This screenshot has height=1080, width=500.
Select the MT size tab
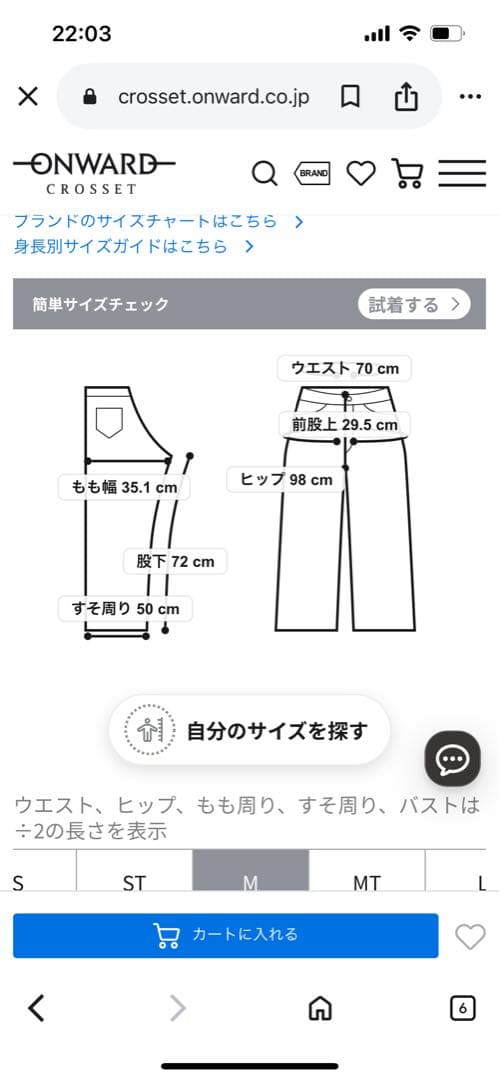[366, 882]
